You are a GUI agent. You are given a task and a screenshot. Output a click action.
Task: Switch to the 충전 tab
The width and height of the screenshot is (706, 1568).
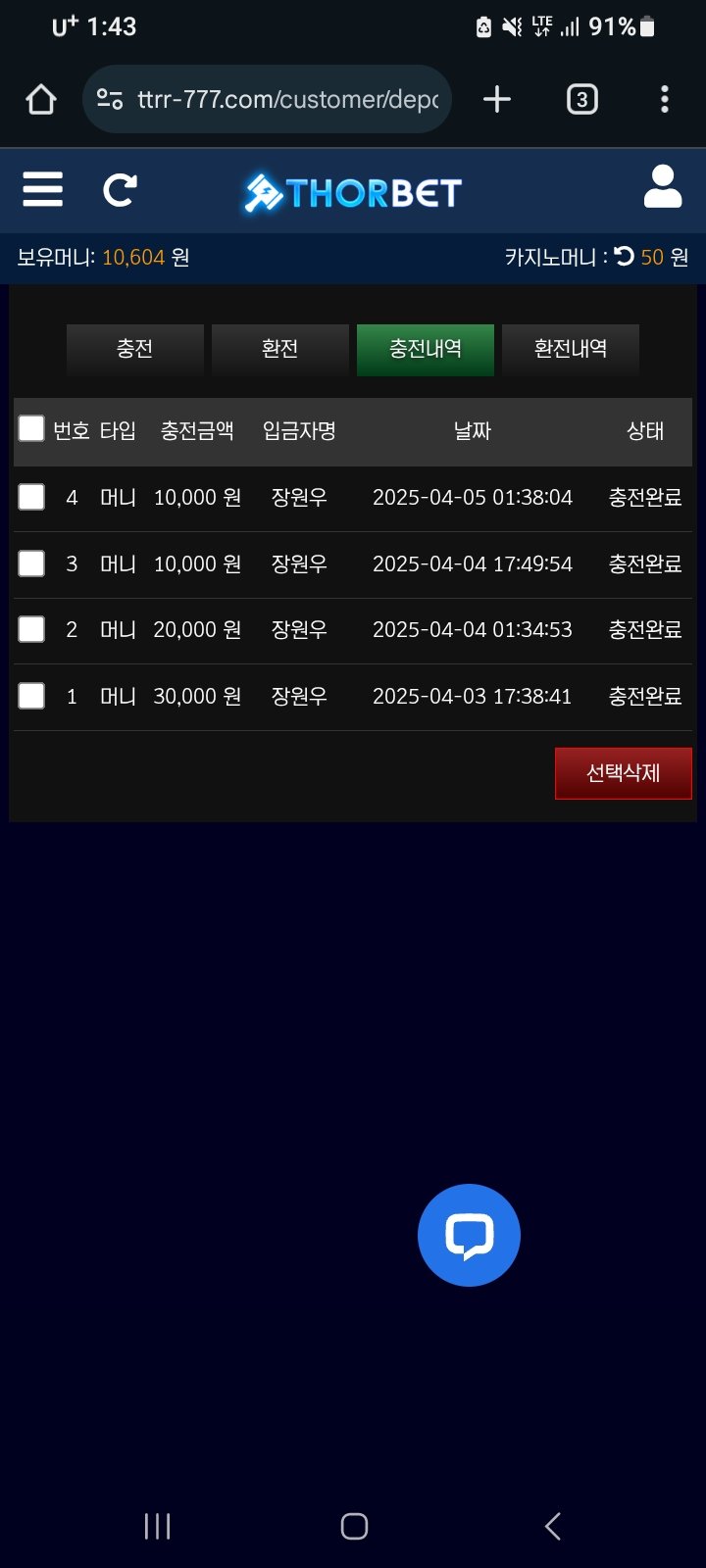[x=135, y=349]
